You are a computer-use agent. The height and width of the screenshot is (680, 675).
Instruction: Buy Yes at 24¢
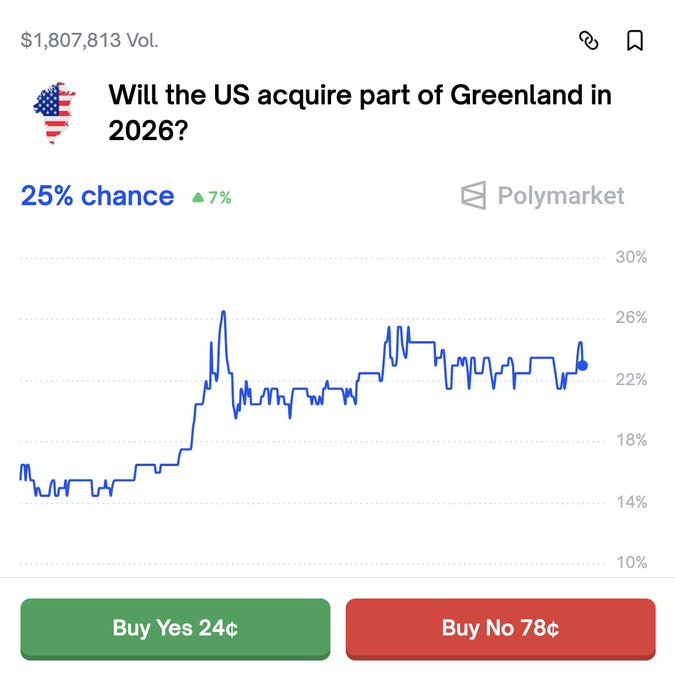175,628
